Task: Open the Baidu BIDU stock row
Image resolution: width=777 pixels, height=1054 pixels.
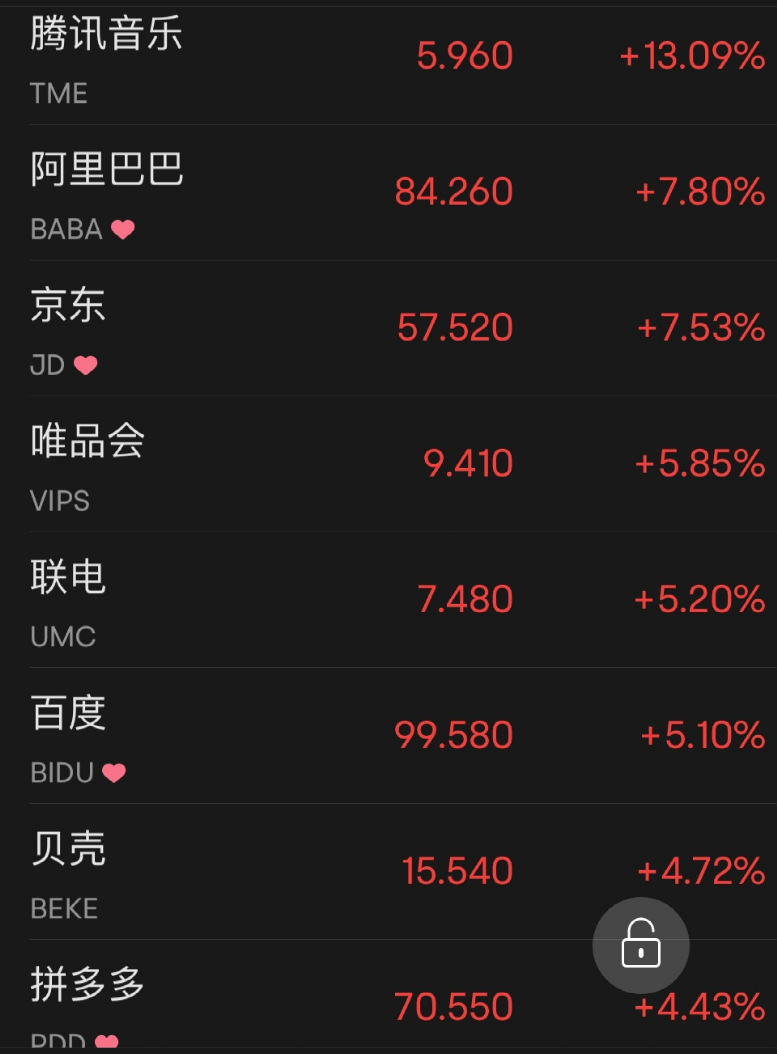Action: (388, 737)
